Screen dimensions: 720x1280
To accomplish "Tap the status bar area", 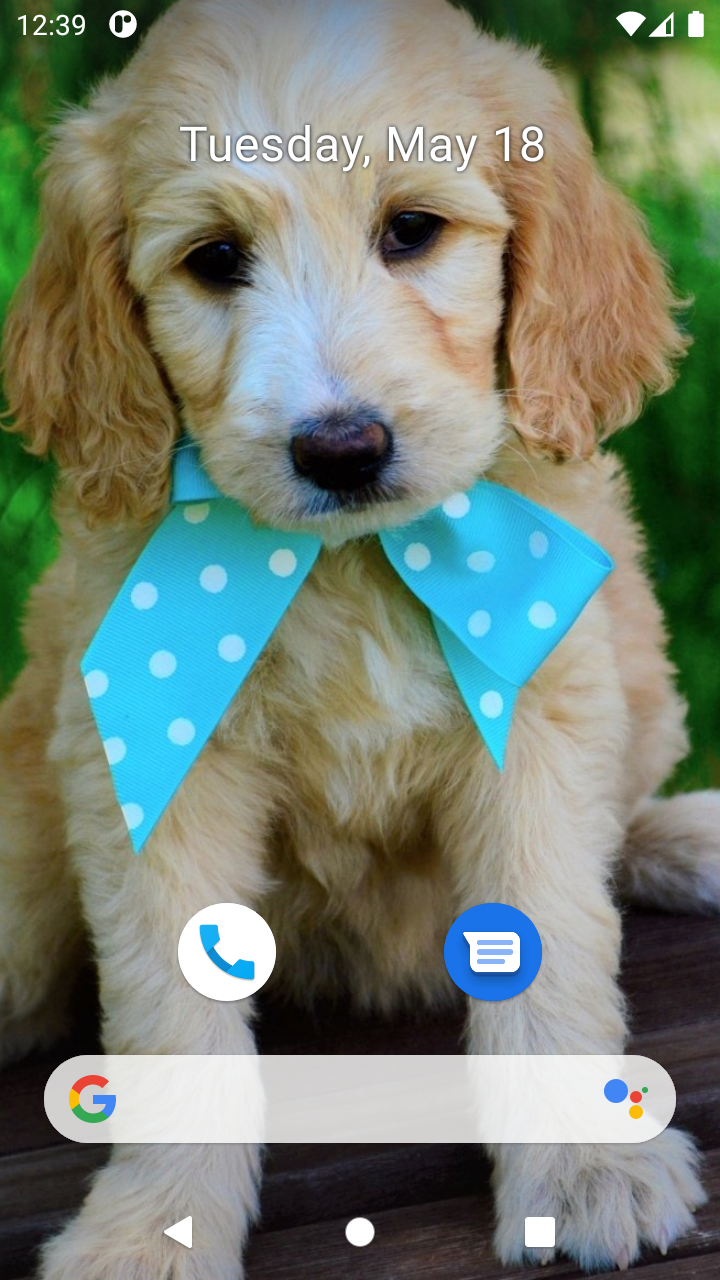I will 360,25.
